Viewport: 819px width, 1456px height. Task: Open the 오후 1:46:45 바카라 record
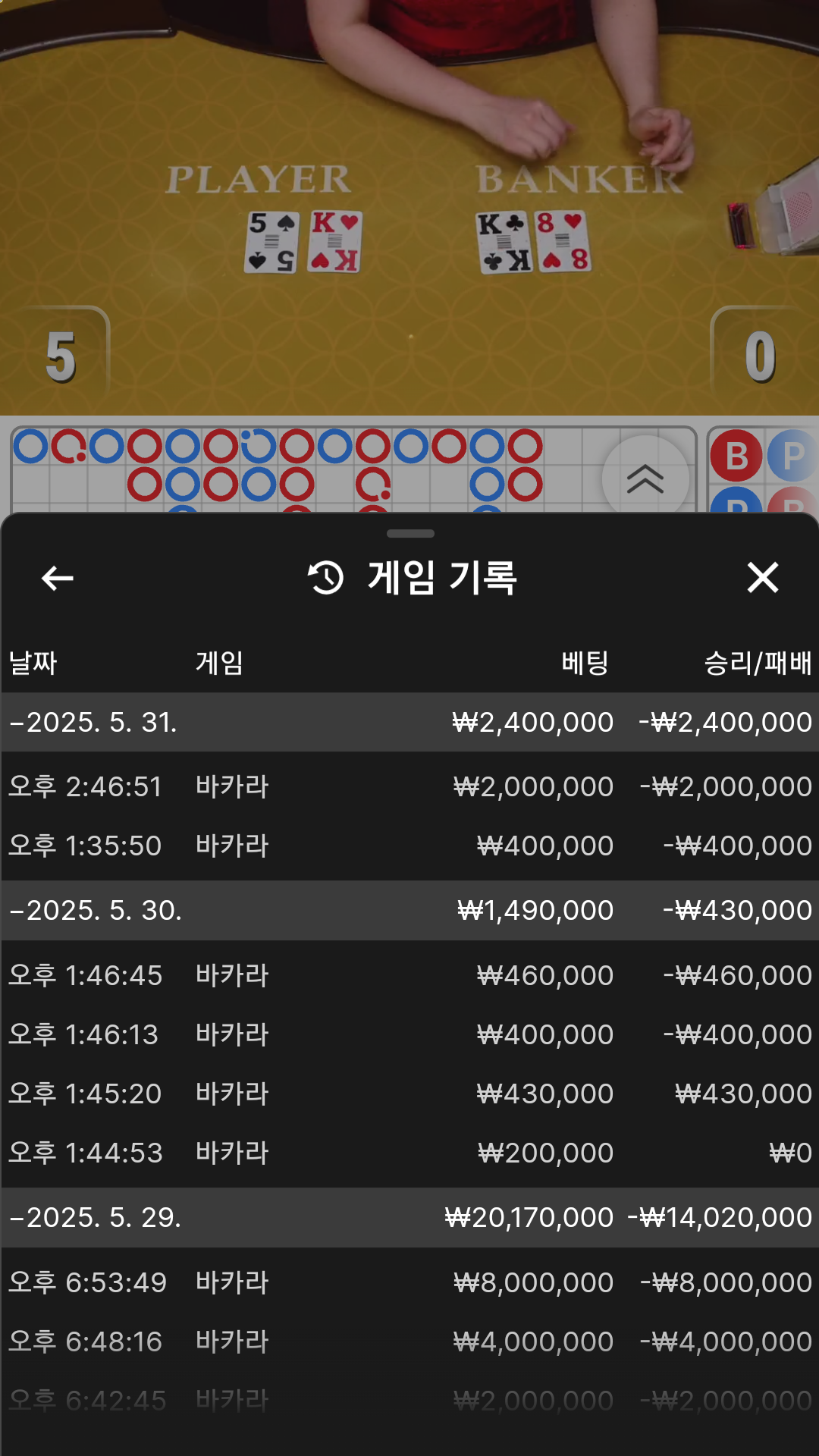[409, 975]
